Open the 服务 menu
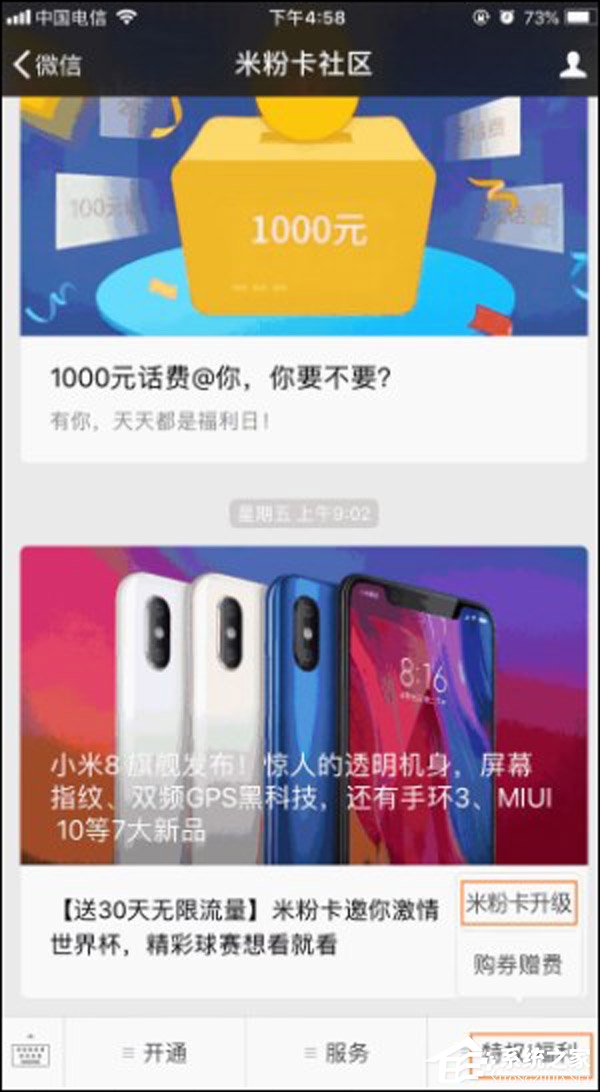 tap(336, 1053)
